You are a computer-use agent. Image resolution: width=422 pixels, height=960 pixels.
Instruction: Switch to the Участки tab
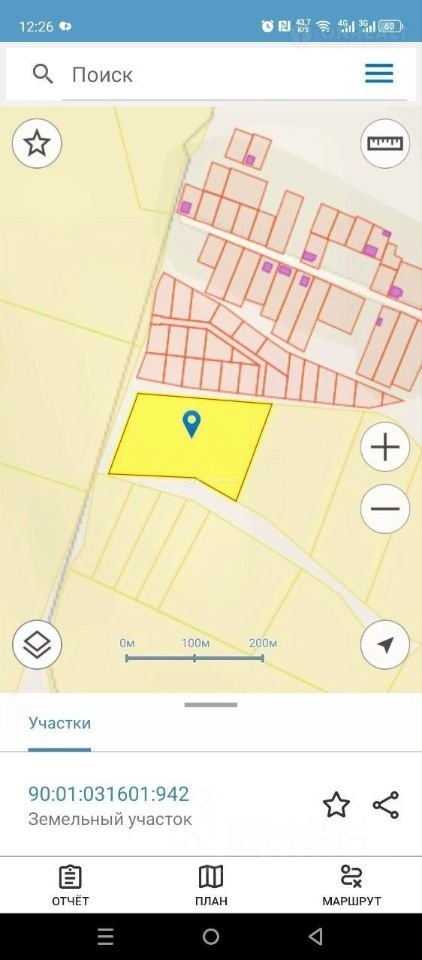(59, 723)
